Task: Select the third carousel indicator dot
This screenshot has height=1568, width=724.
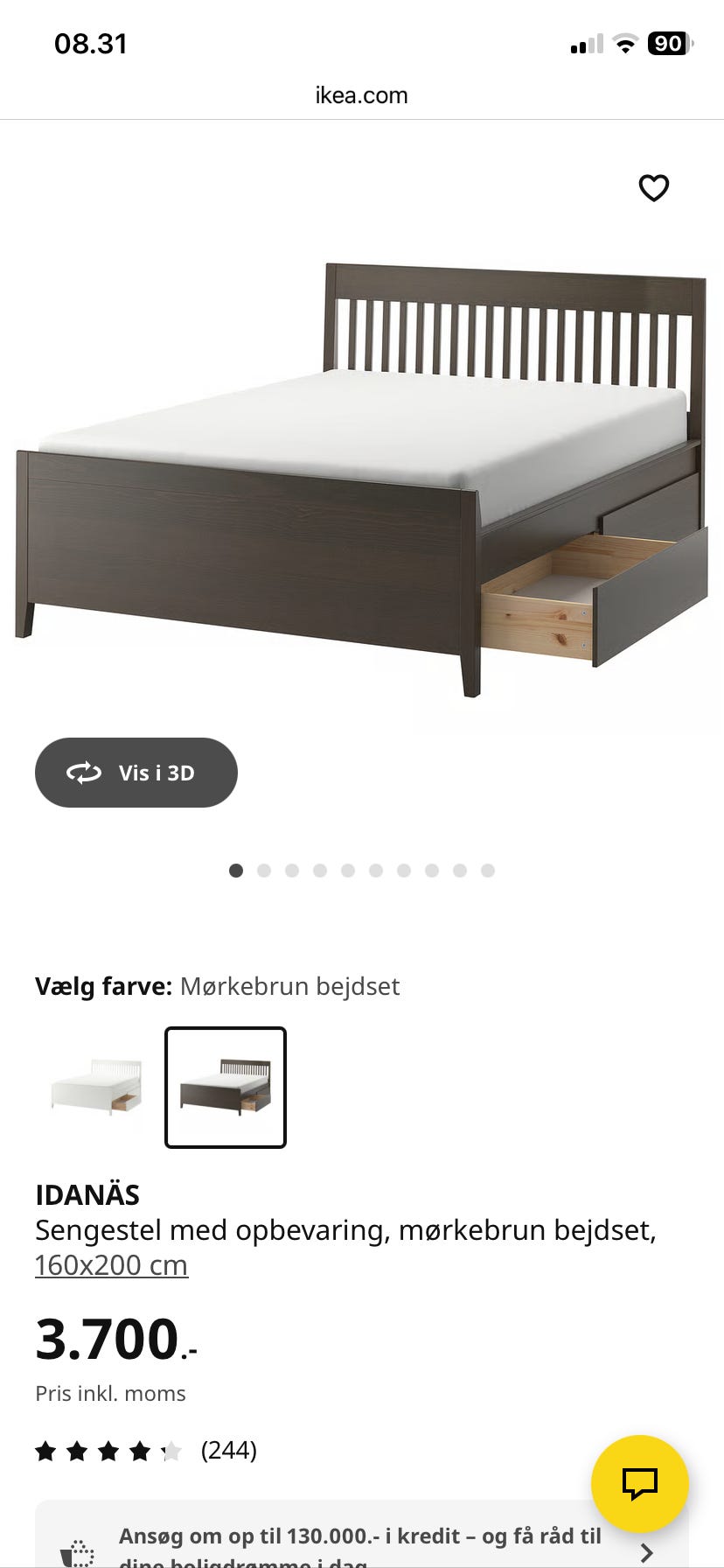Action: pos(292,871)
